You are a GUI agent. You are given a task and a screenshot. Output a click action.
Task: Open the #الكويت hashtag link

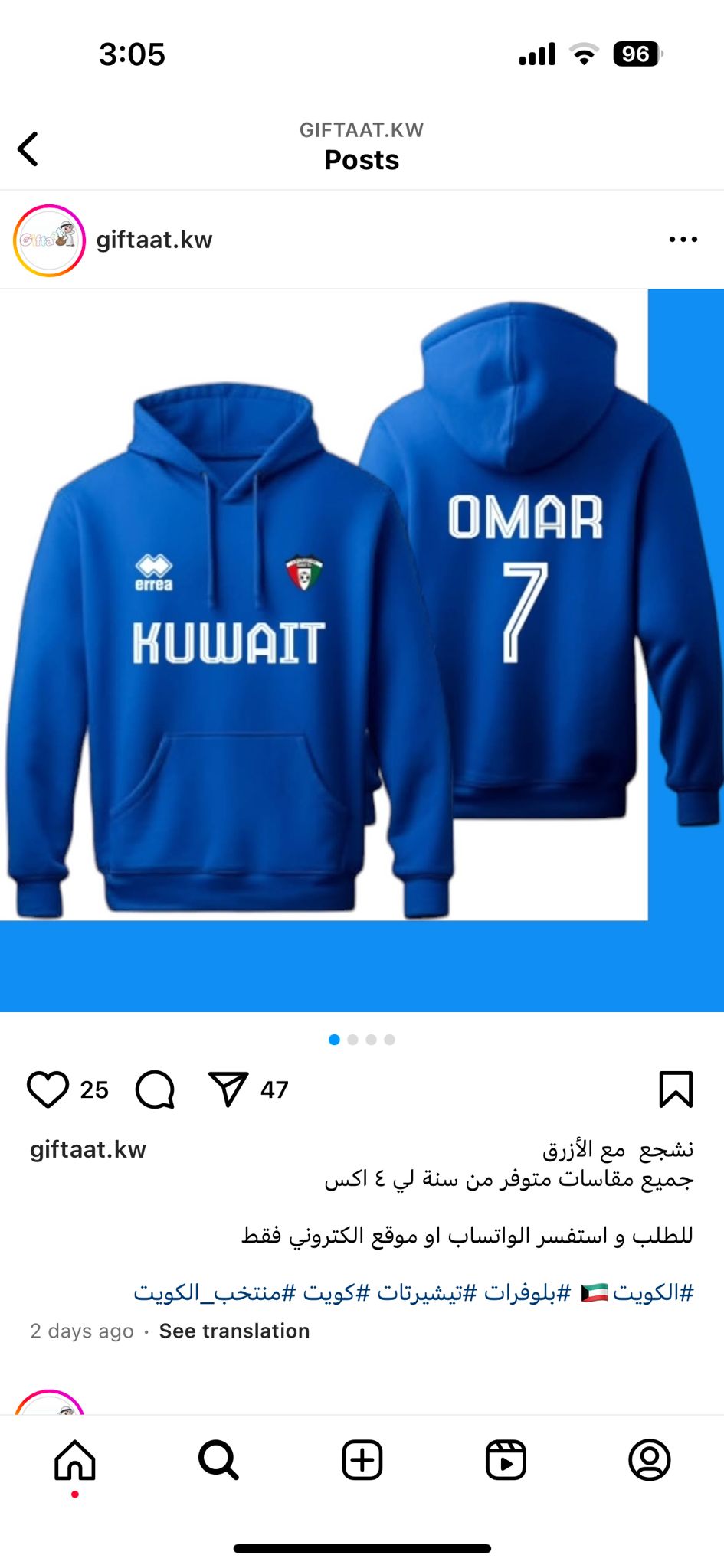pos(653,1292)
